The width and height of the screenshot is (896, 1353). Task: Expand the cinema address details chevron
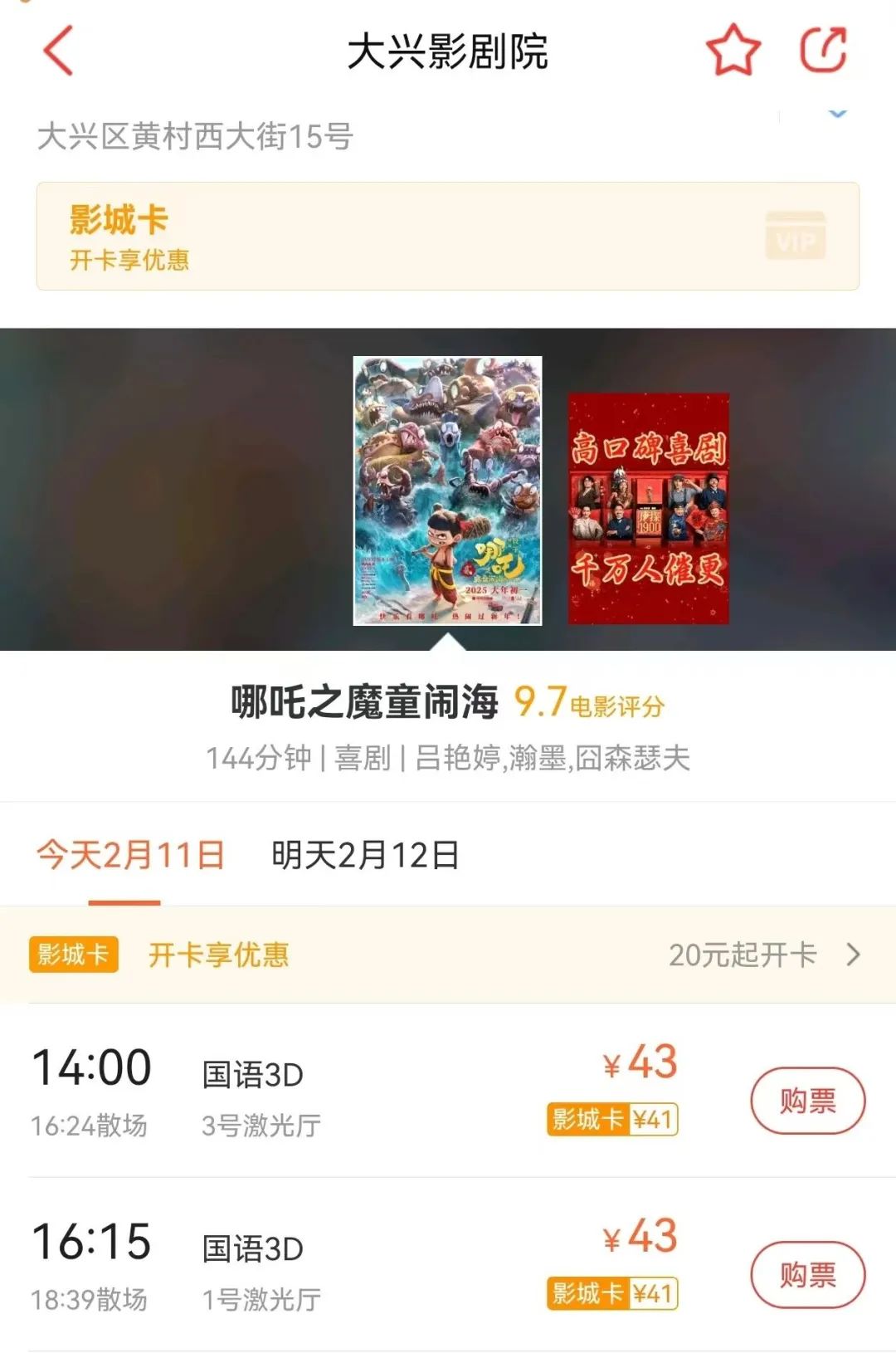pyautogui.click(x=838, y=114)
